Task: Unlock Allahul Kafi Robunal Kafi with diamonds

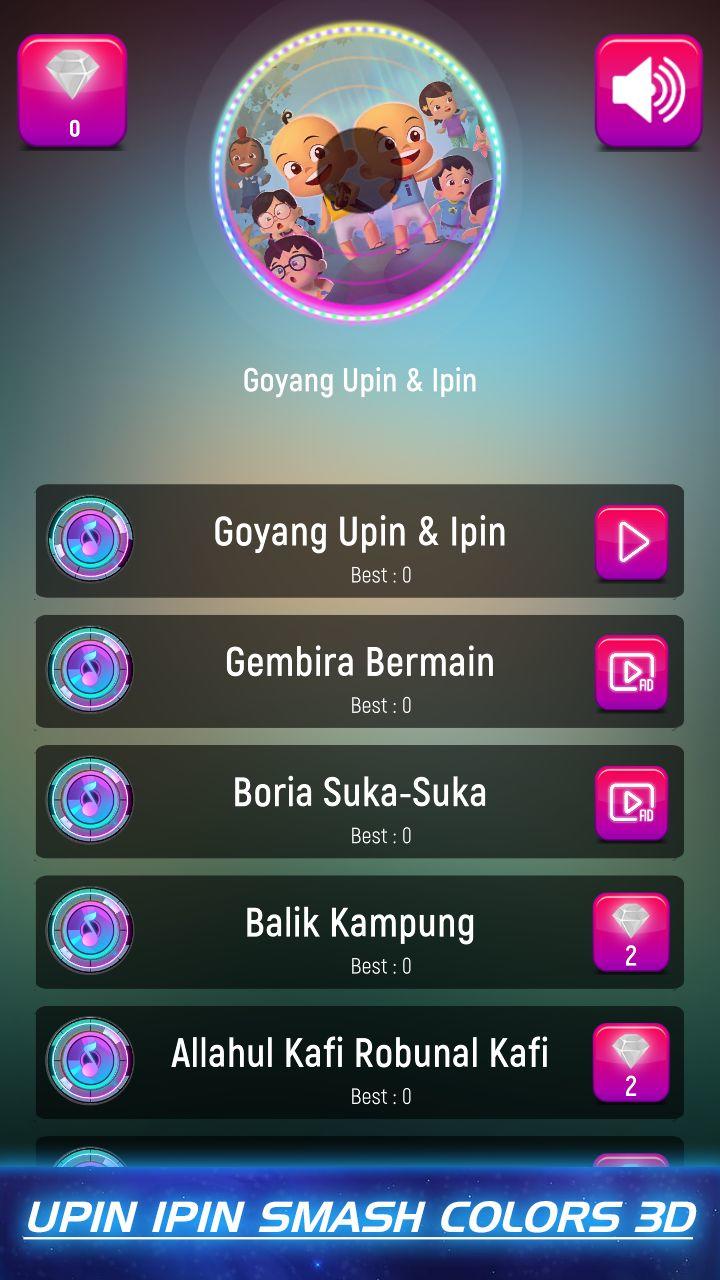Action: pos(631,1062)
